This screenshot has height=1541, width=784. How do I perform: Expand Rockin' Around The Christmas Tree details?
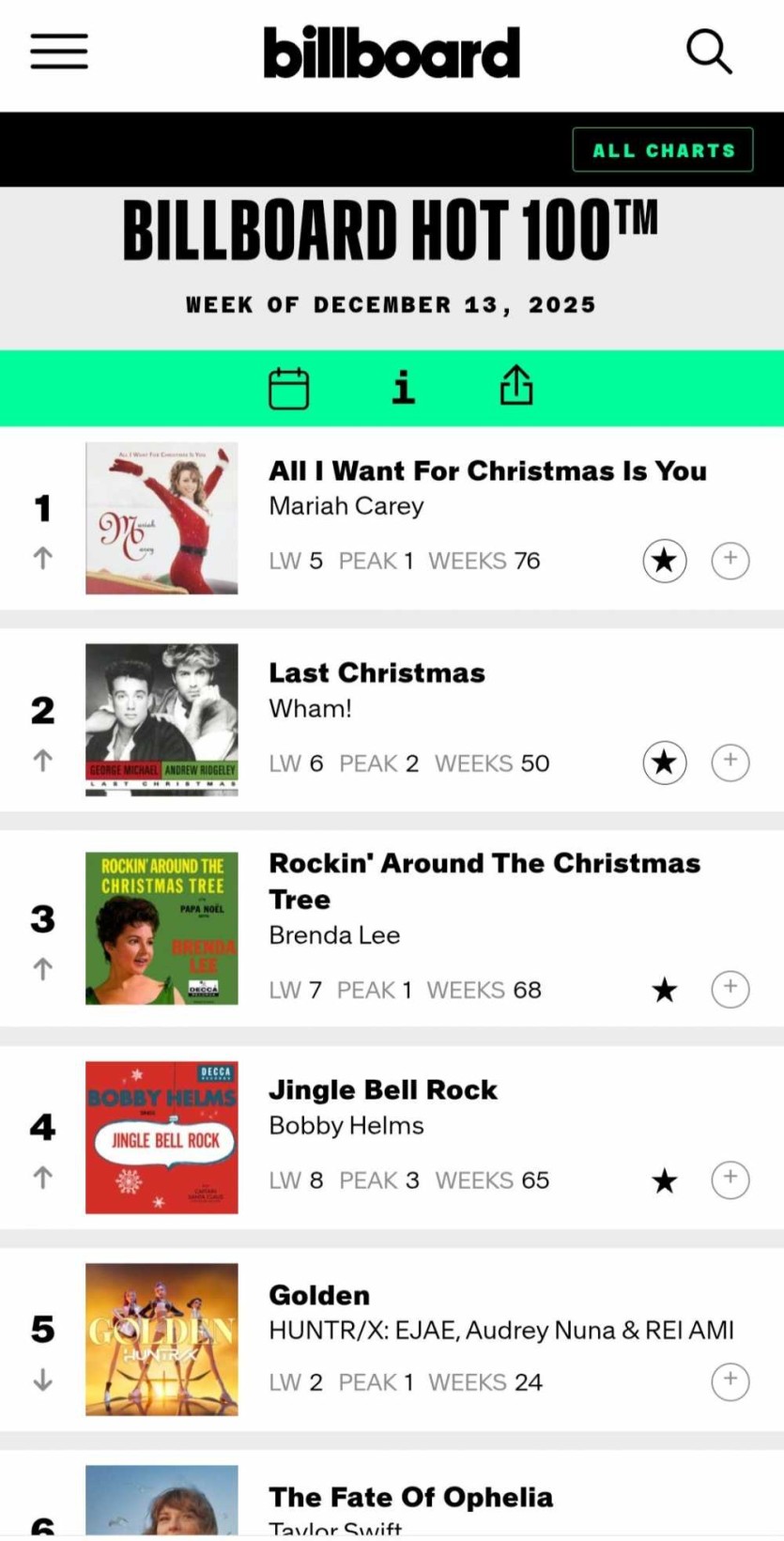(x=730, y=989)
